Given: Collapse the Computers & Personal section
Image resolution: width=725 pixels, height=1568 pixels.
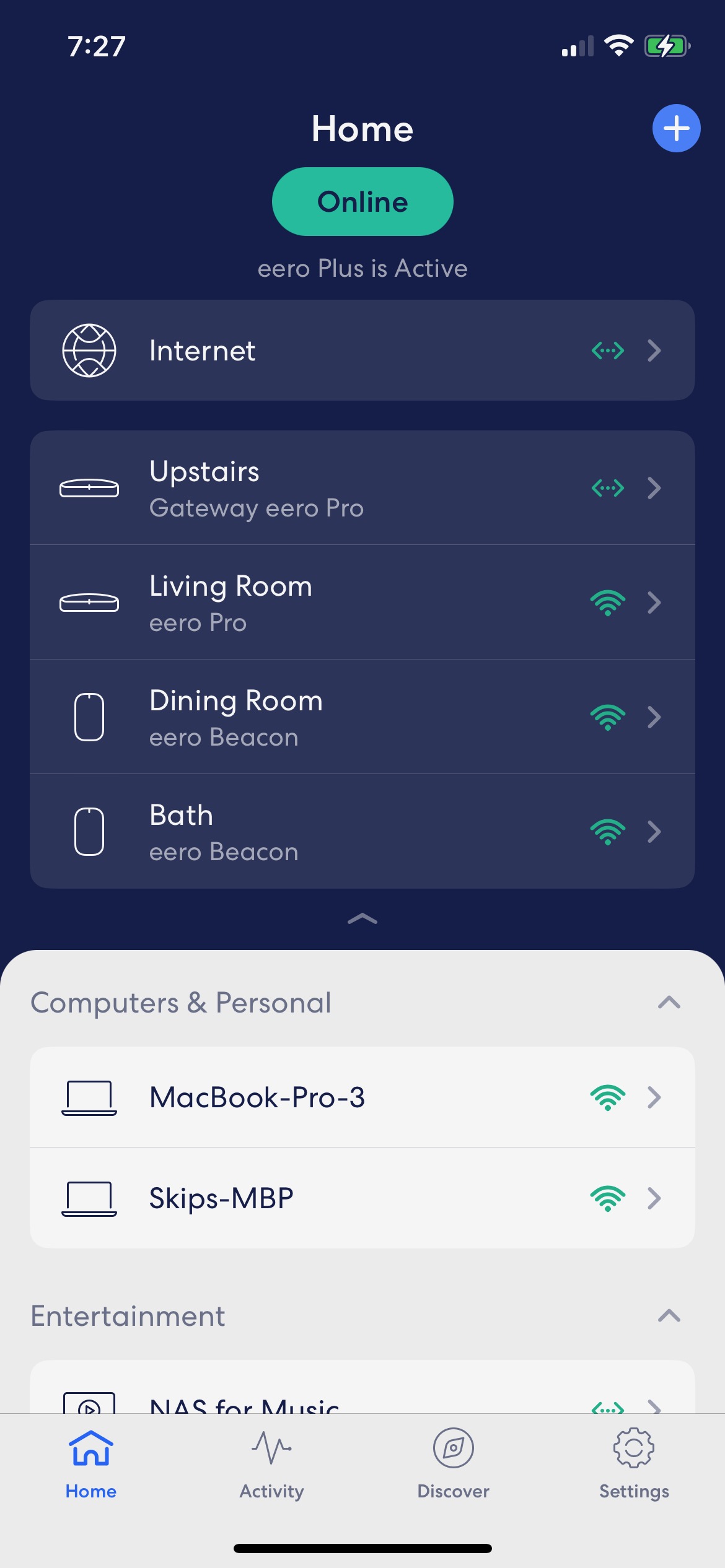Looking at the screenshot, I should point(668,1002).
